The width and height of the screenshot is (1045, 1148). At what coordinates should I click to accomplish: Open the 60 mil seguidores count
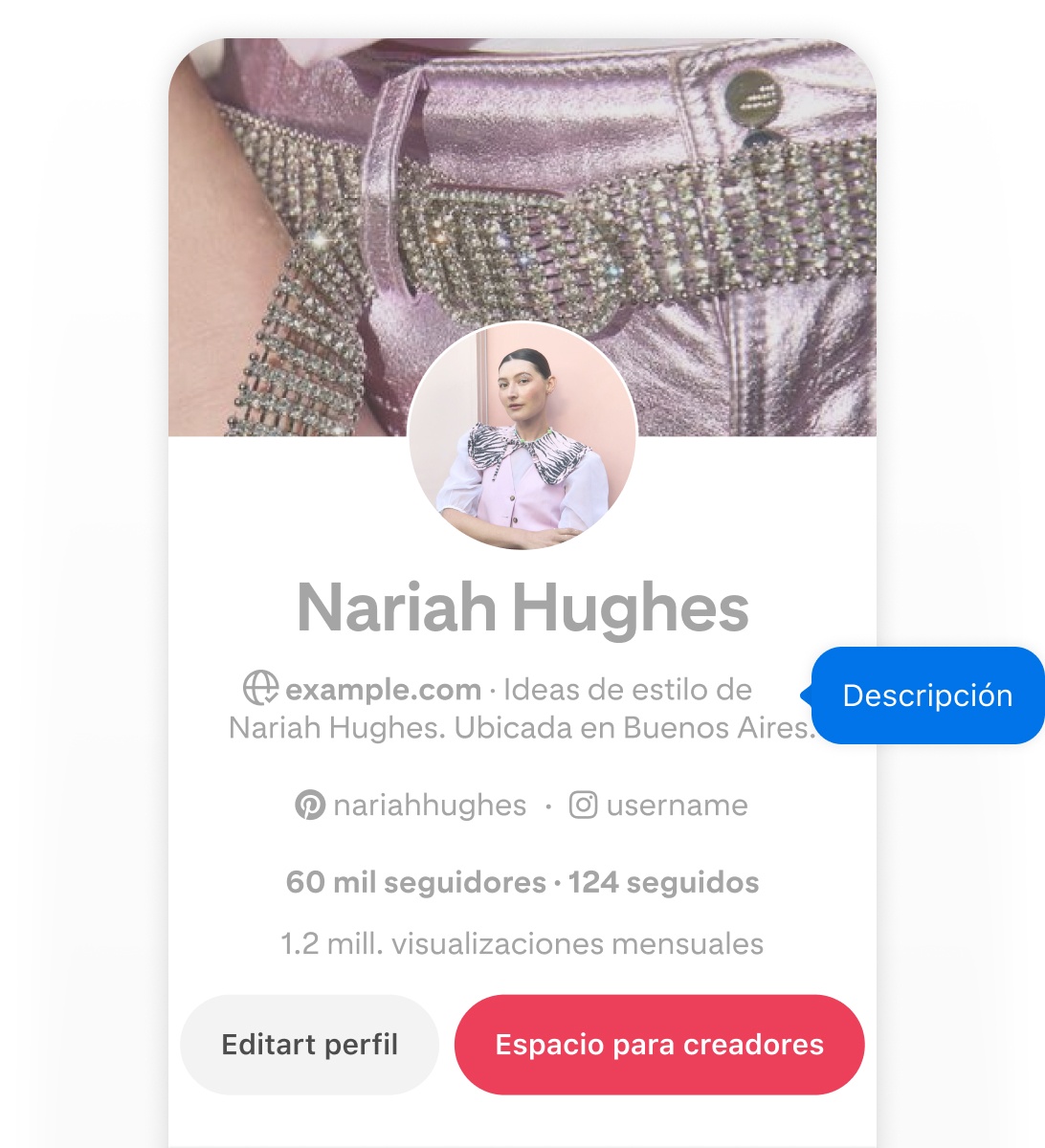click(411, 882)
